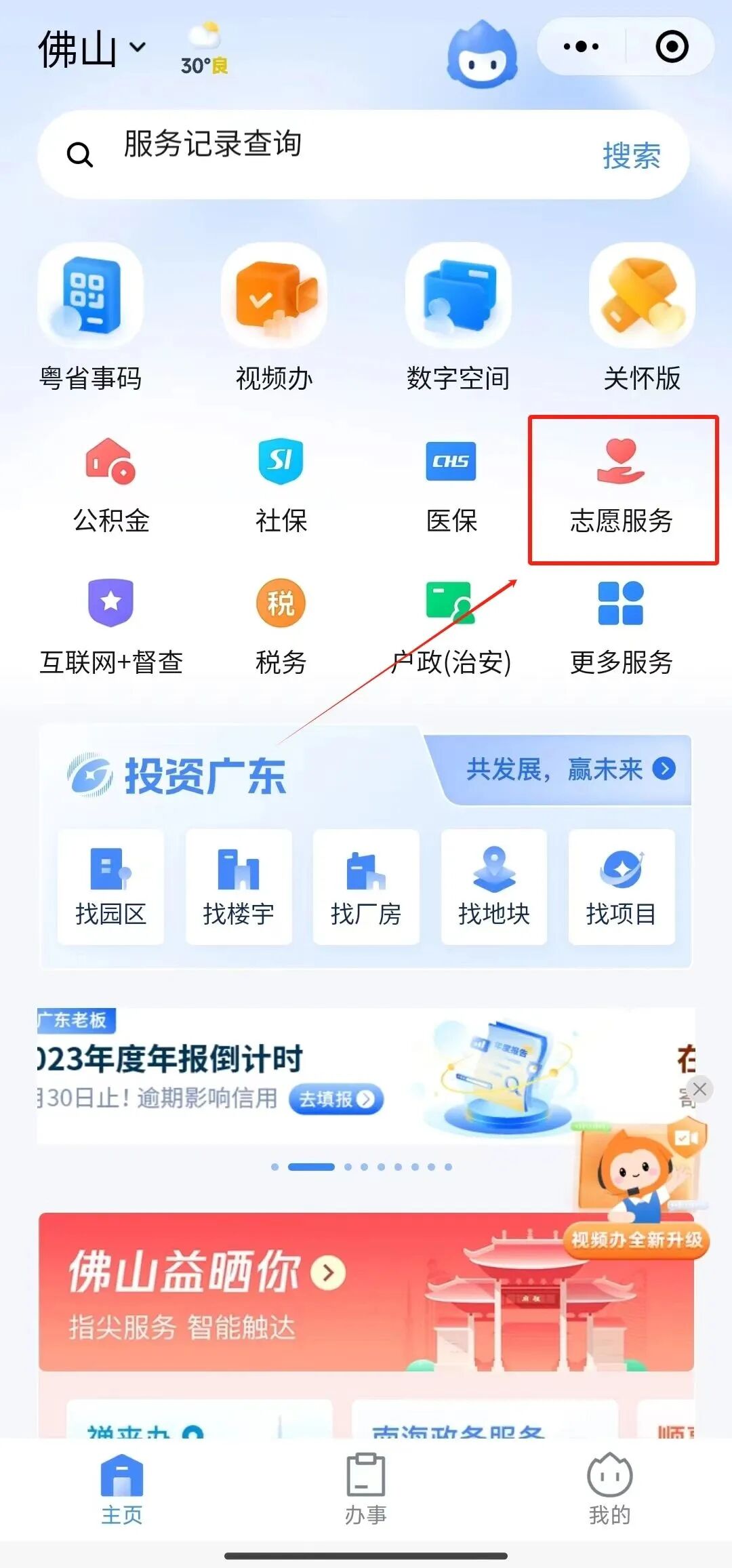This screenshot has height=1568, width=732.
Task: Select 找园区 under 投资广东
Action: [110, 886]
